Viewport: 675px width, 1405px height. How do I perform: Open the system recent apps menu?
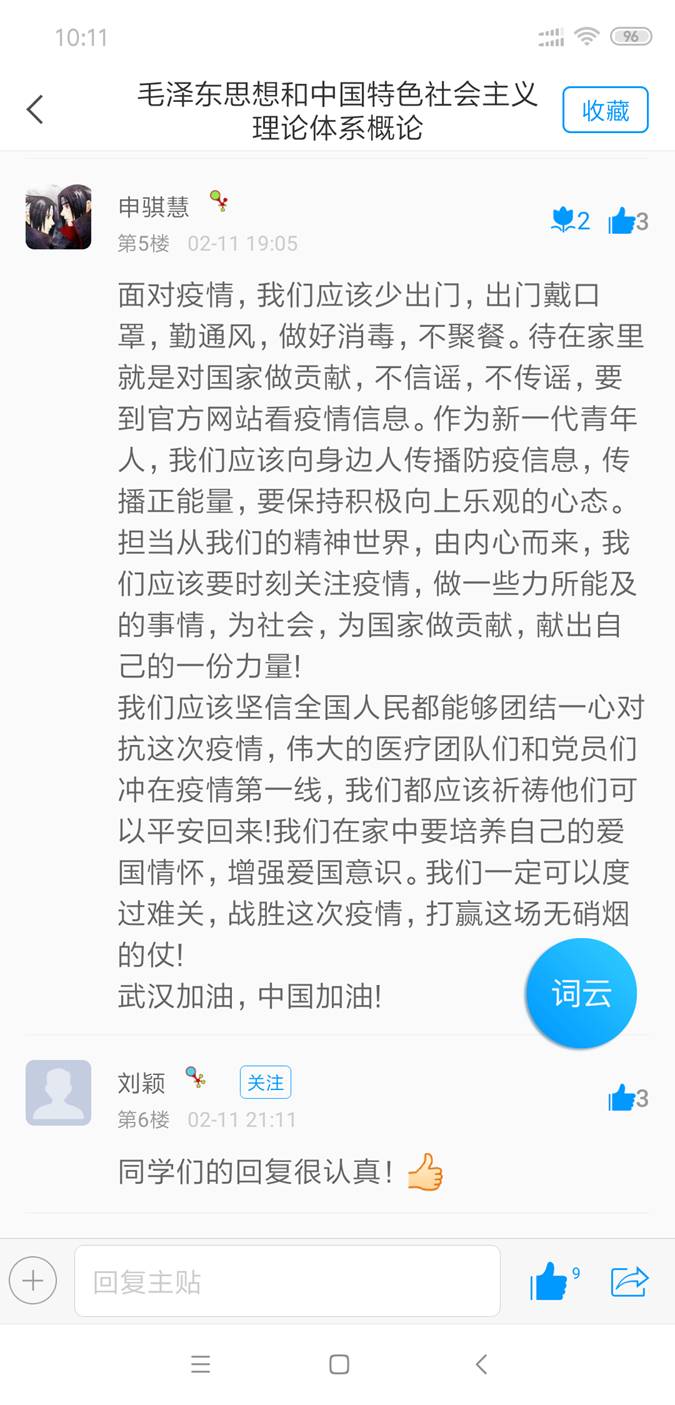click(200, 1364)
